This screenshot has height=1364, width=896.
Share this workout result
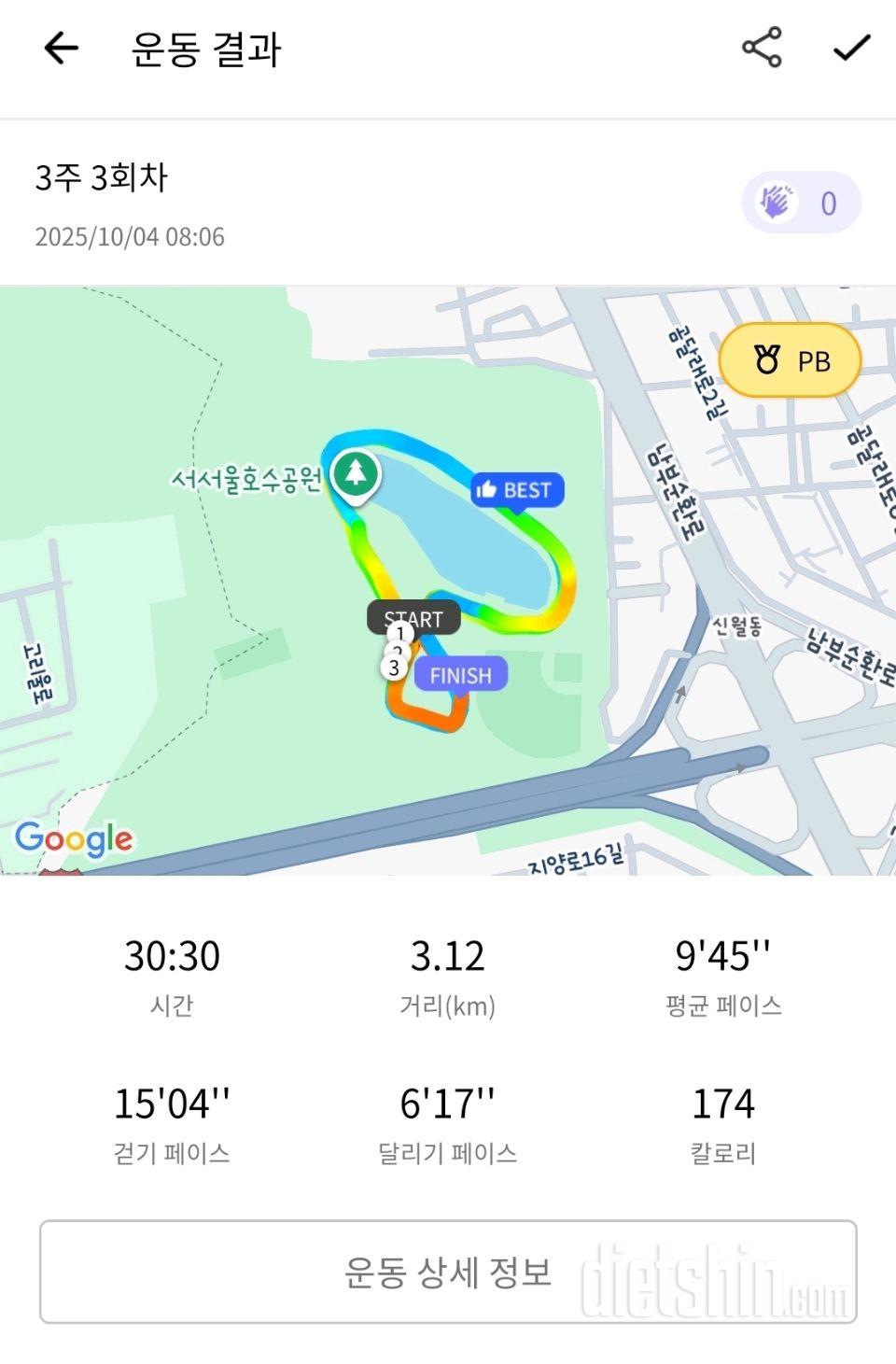(x=761, y=49)
